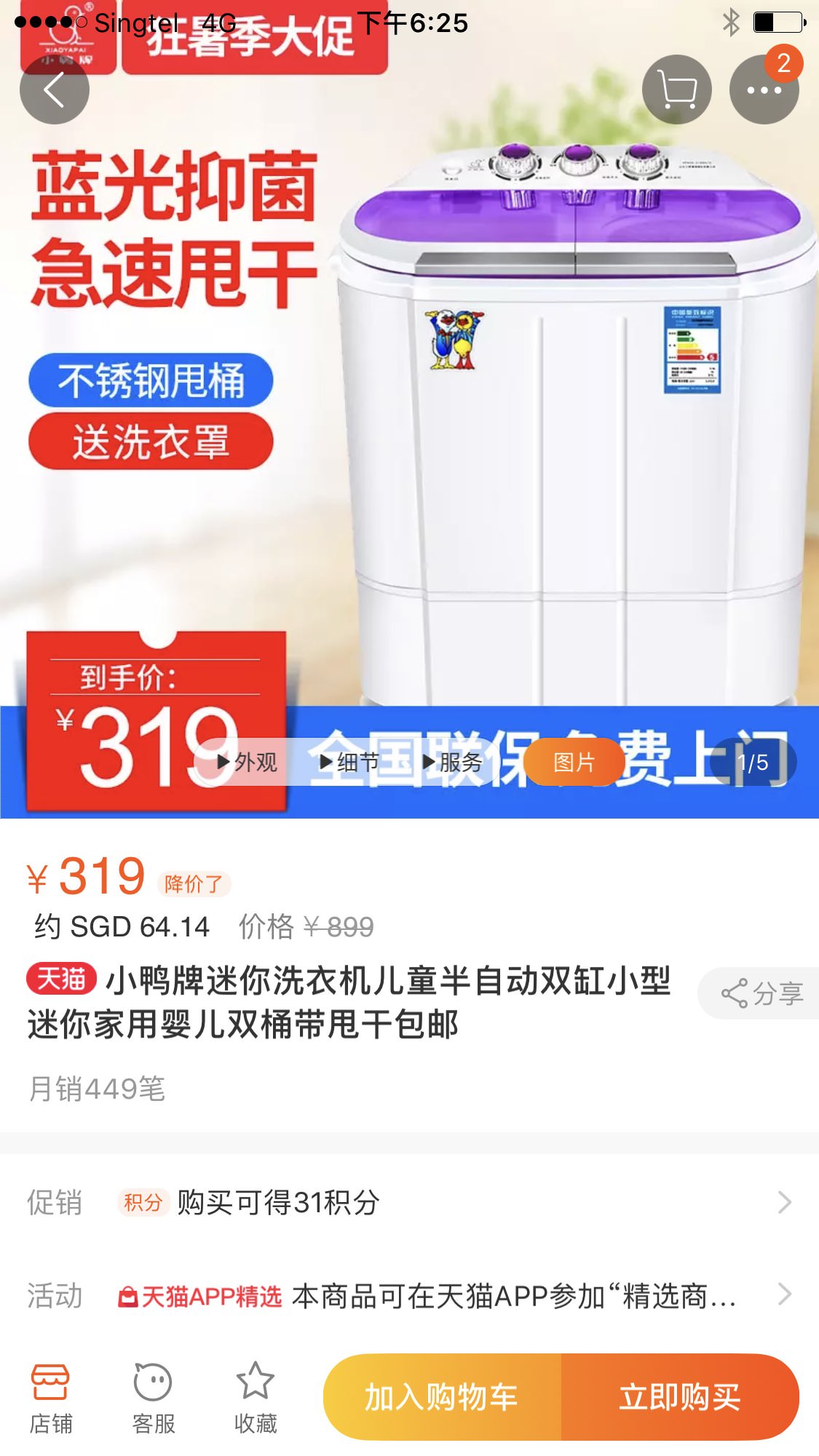Switch to 图片 view
The width and height of the screenshot is (819, 1456).
[574, 763]
